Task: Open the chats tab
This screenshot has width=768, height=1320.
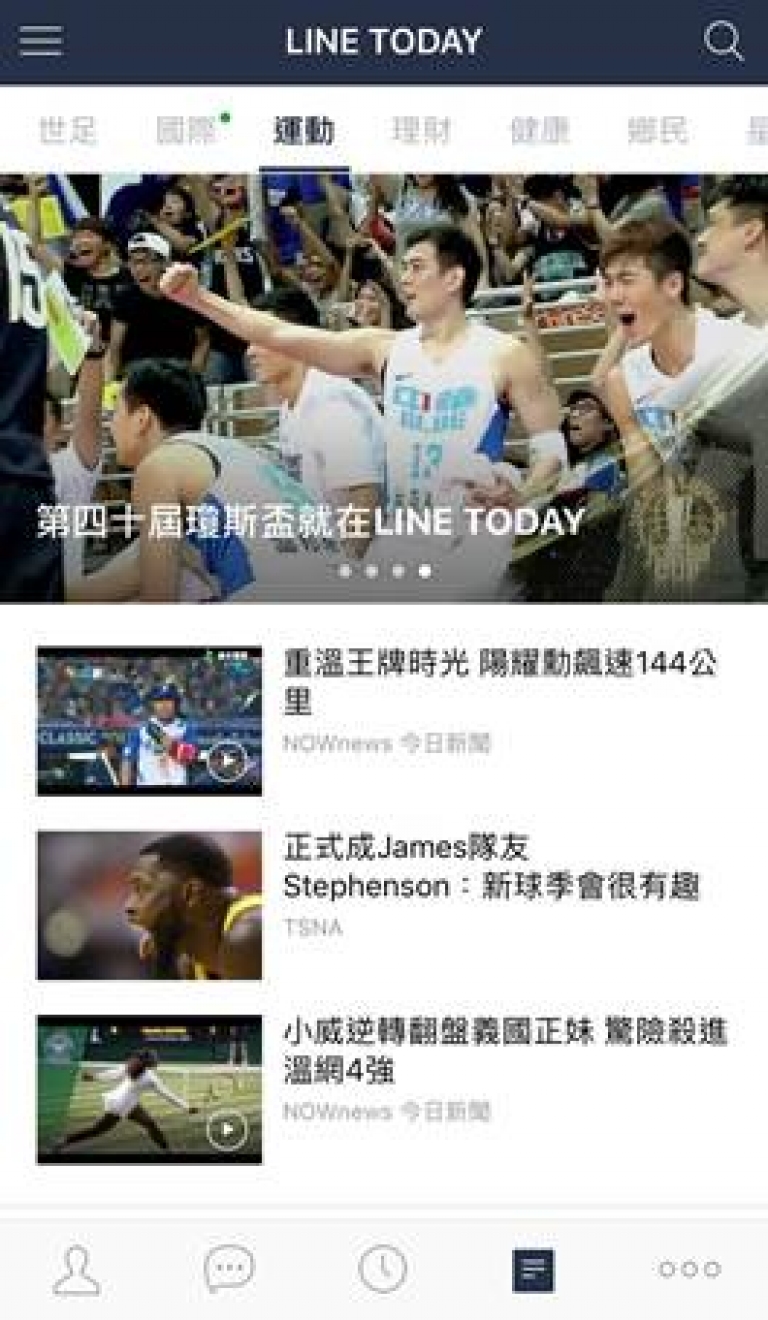Action: [229, 1270]
